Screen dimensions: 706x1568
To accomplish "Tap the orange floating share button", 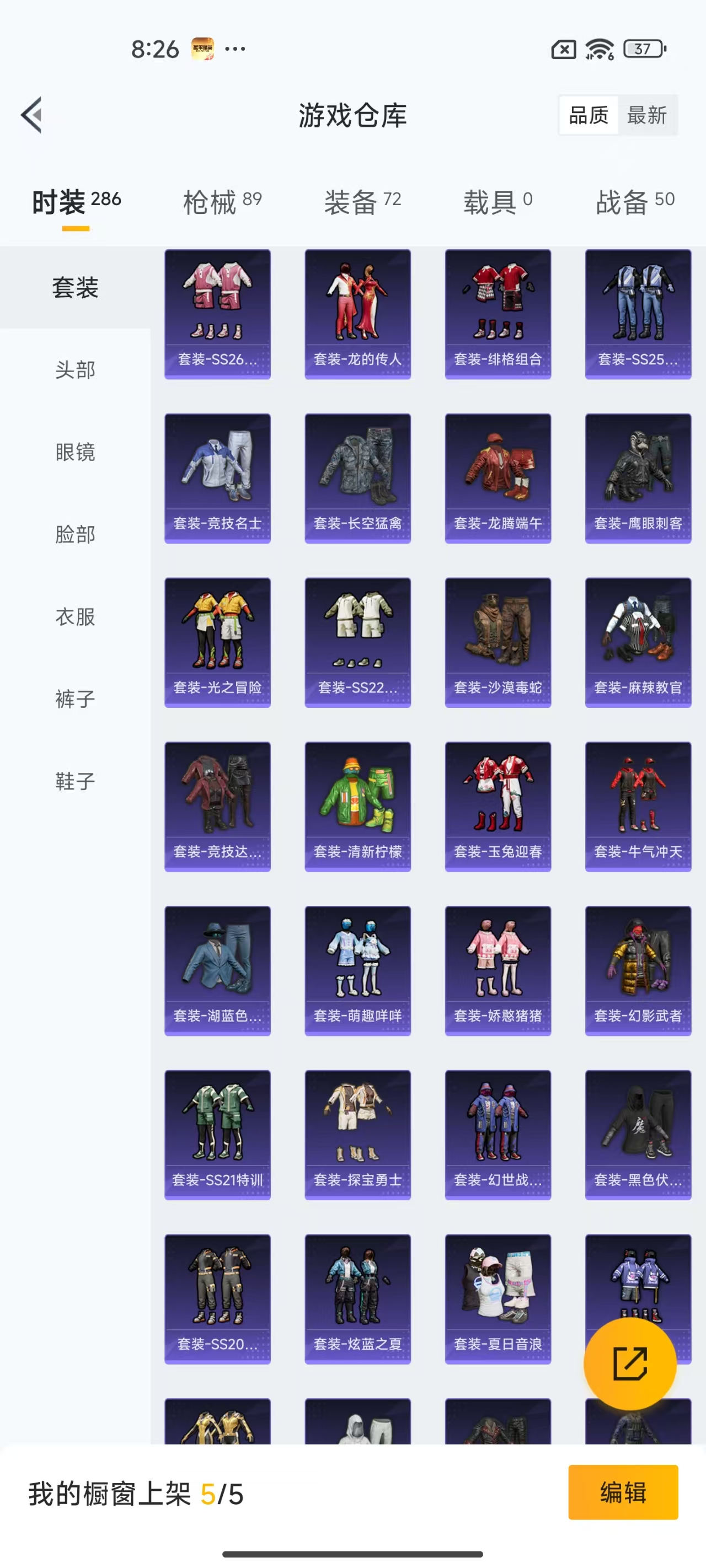I will [x=630, y=1363].
